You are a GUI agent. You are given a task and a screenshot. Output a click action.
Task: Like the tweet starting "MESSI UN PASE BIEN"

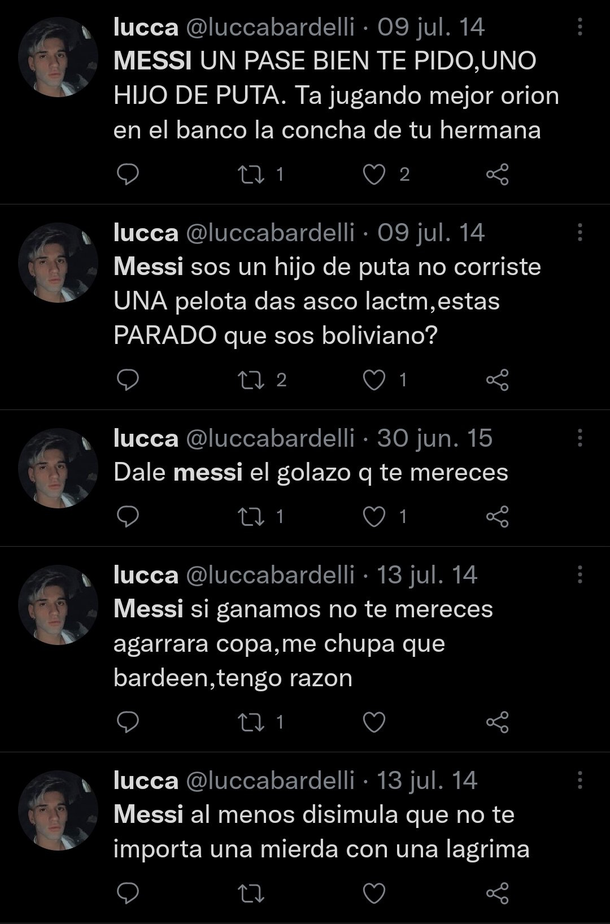(x=373, y=175)
